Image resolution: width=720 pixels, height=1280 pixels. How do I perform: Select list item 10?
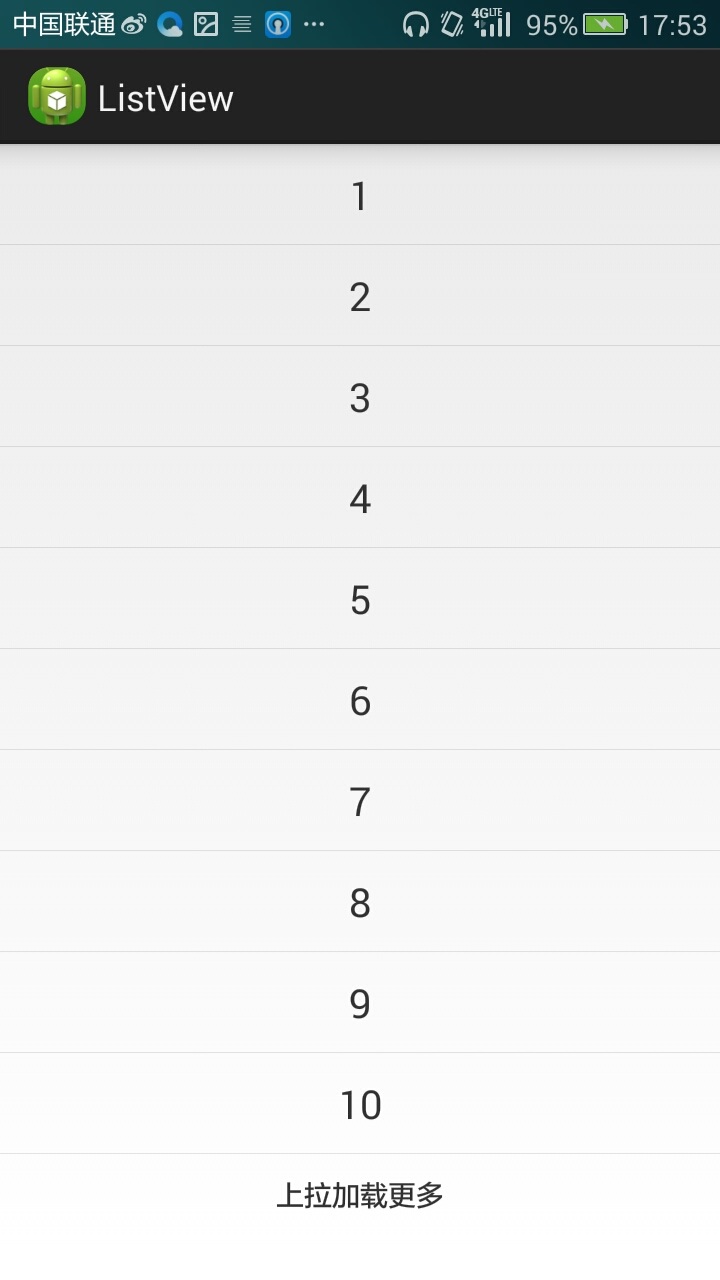[x=360, y=1104]
